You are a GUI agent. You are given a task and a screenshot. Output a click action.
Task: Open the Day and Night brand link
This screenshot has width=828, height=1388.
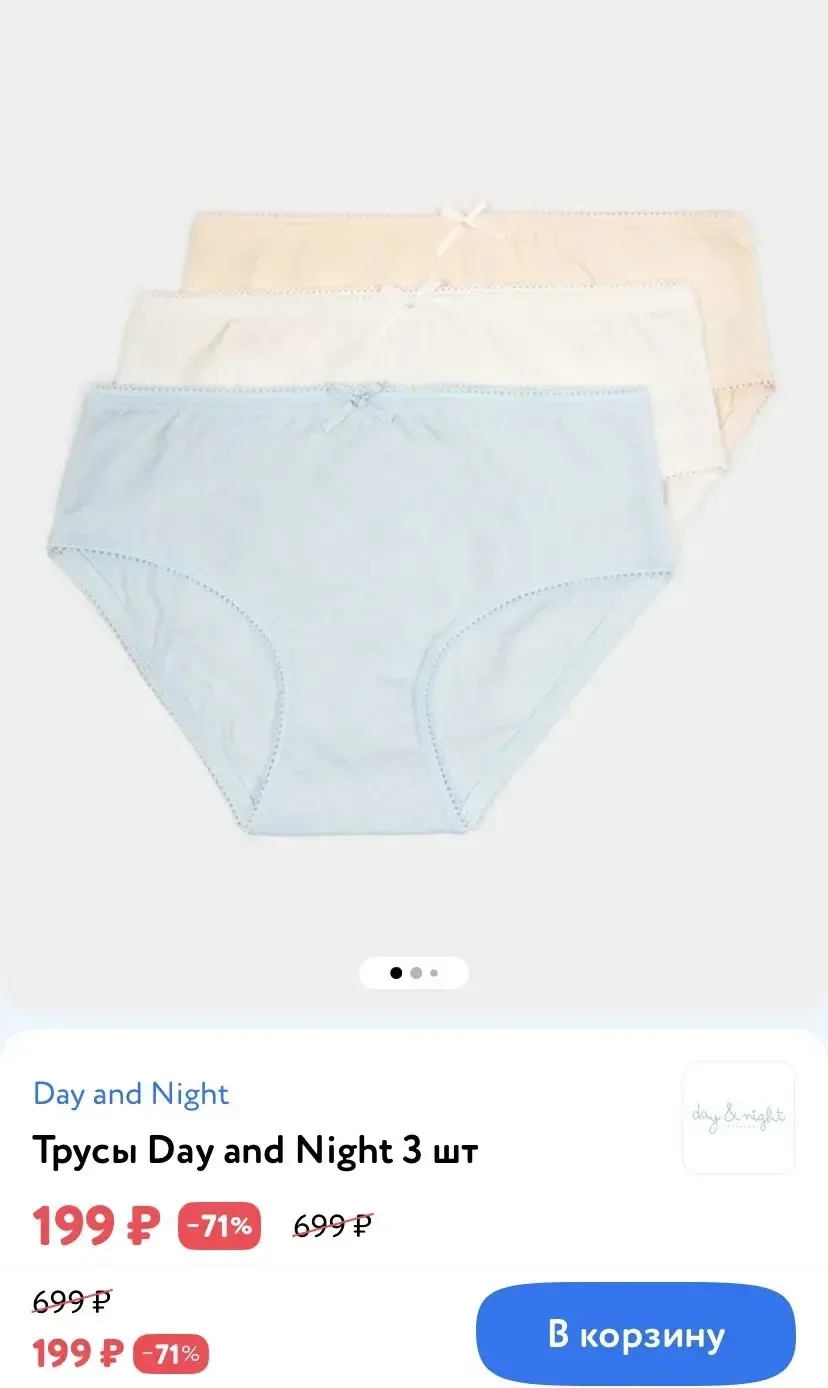(131, 1094)
